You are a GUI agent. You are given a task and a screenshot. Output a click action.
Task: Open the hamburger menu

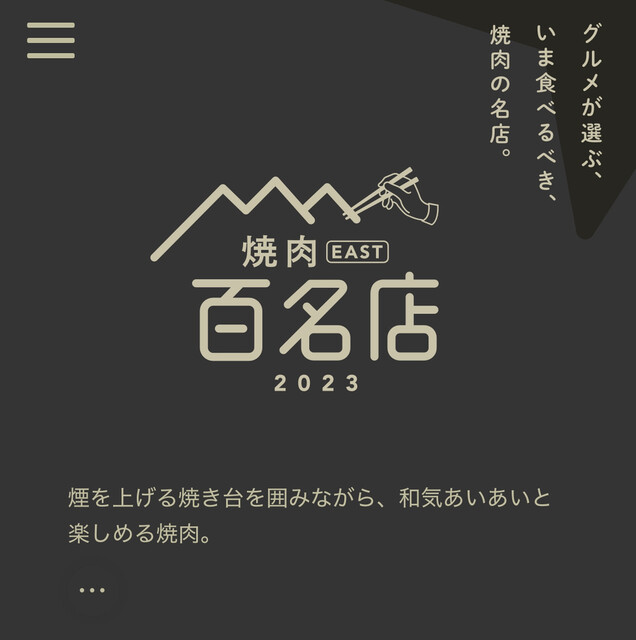tap(51, 40)
